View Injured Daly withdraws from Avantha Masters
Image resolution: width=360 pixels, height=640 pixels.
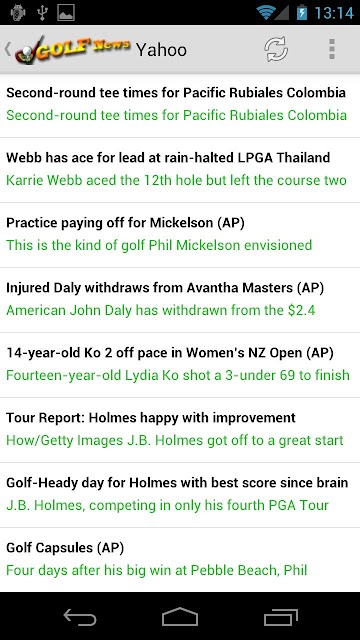pos(180,300)
